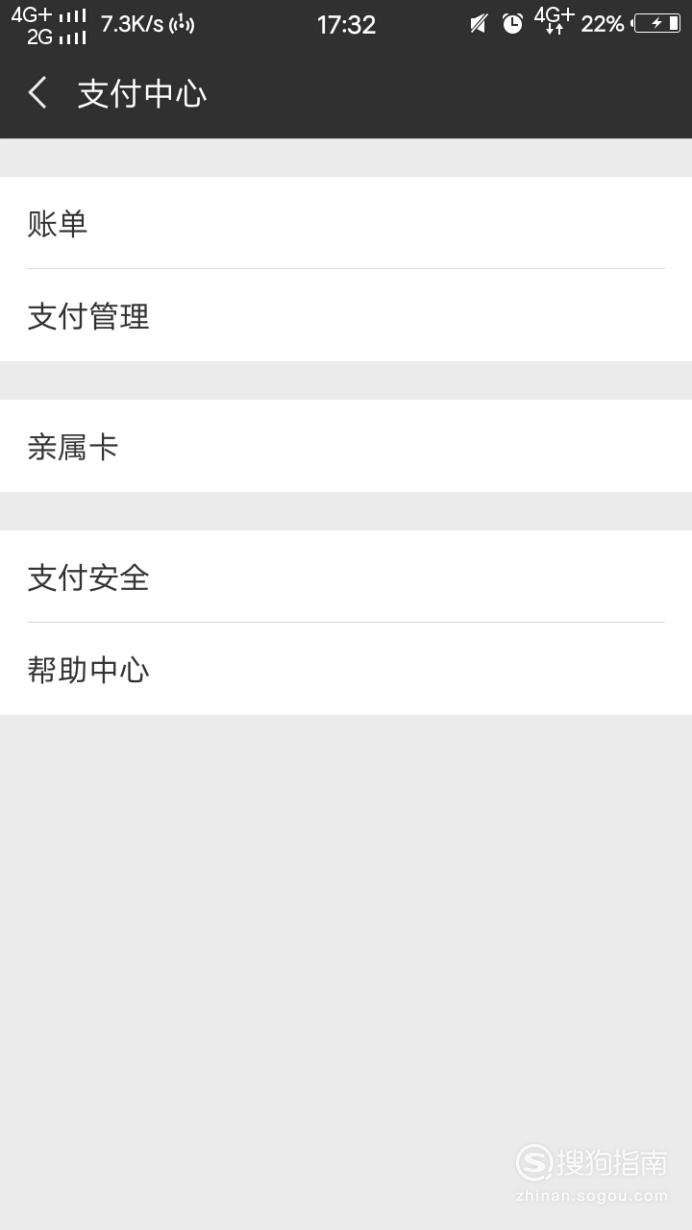Open the 亲属卡 row
The image size is (692, 1230).
[x=346, y=446]
